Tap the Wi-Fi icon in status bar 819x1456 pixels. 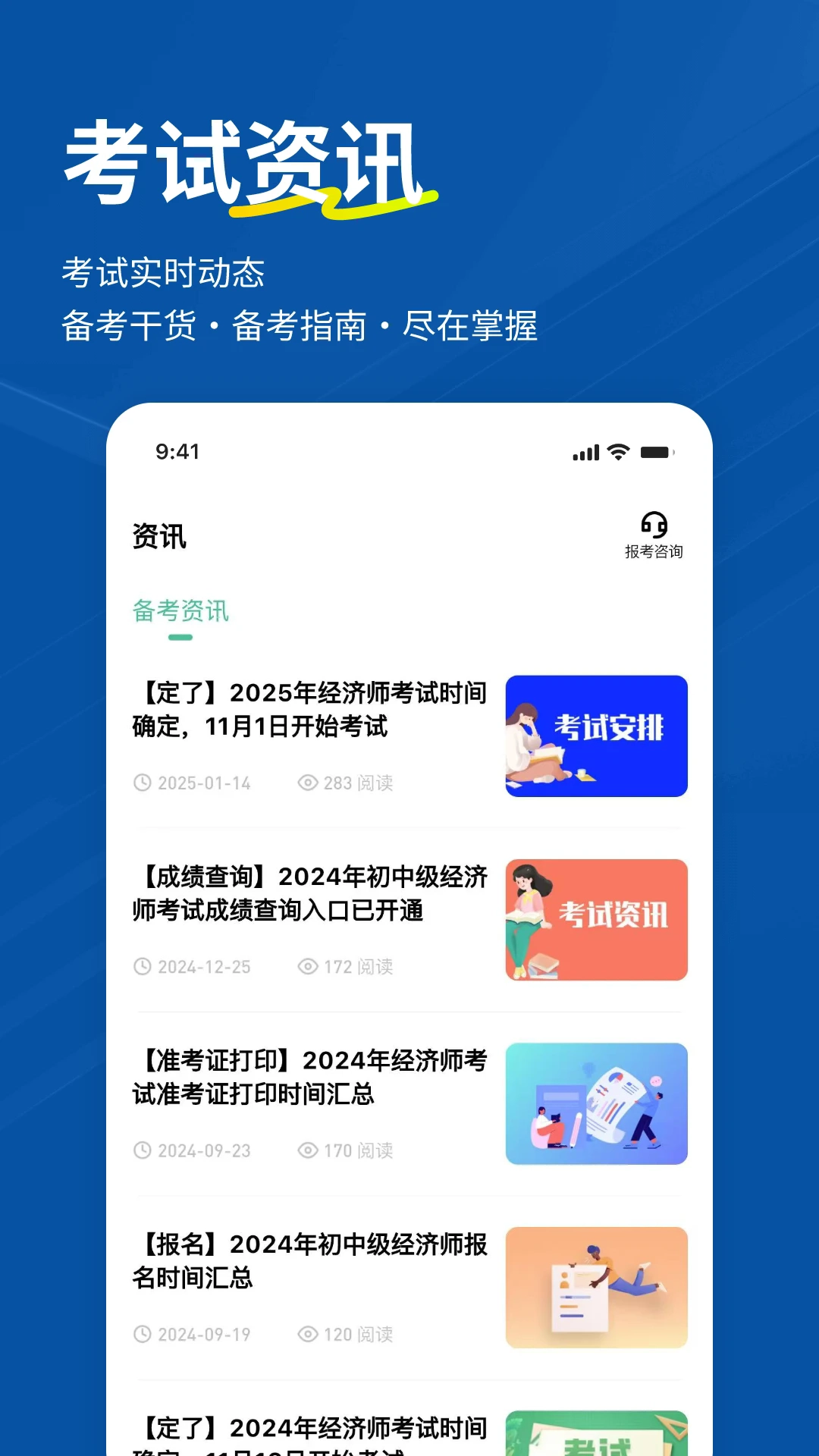[617, 451]
